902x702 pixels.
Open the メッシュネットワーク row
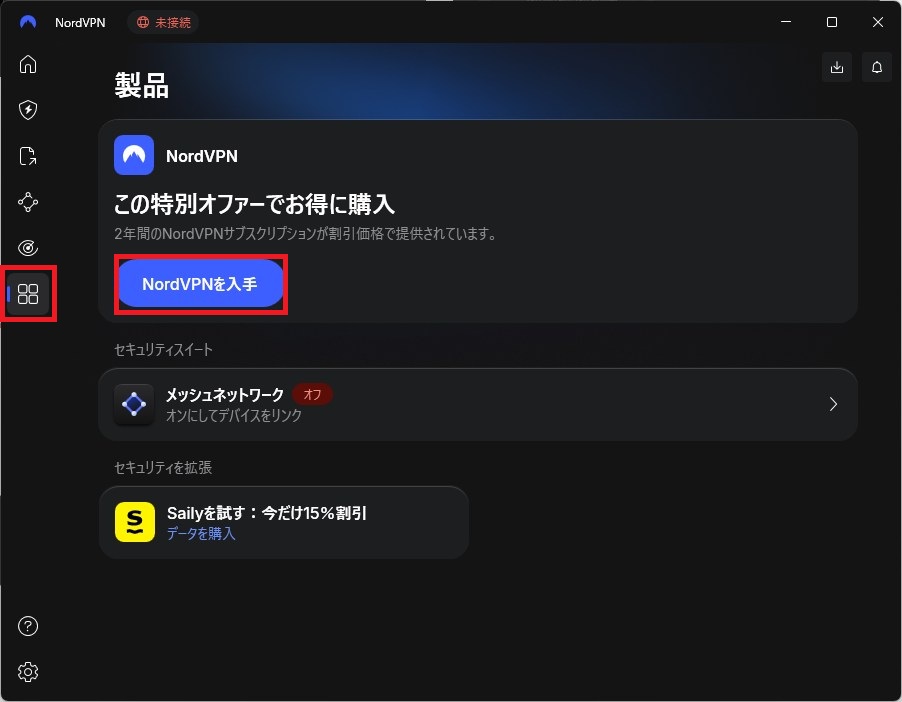(477, 404)
